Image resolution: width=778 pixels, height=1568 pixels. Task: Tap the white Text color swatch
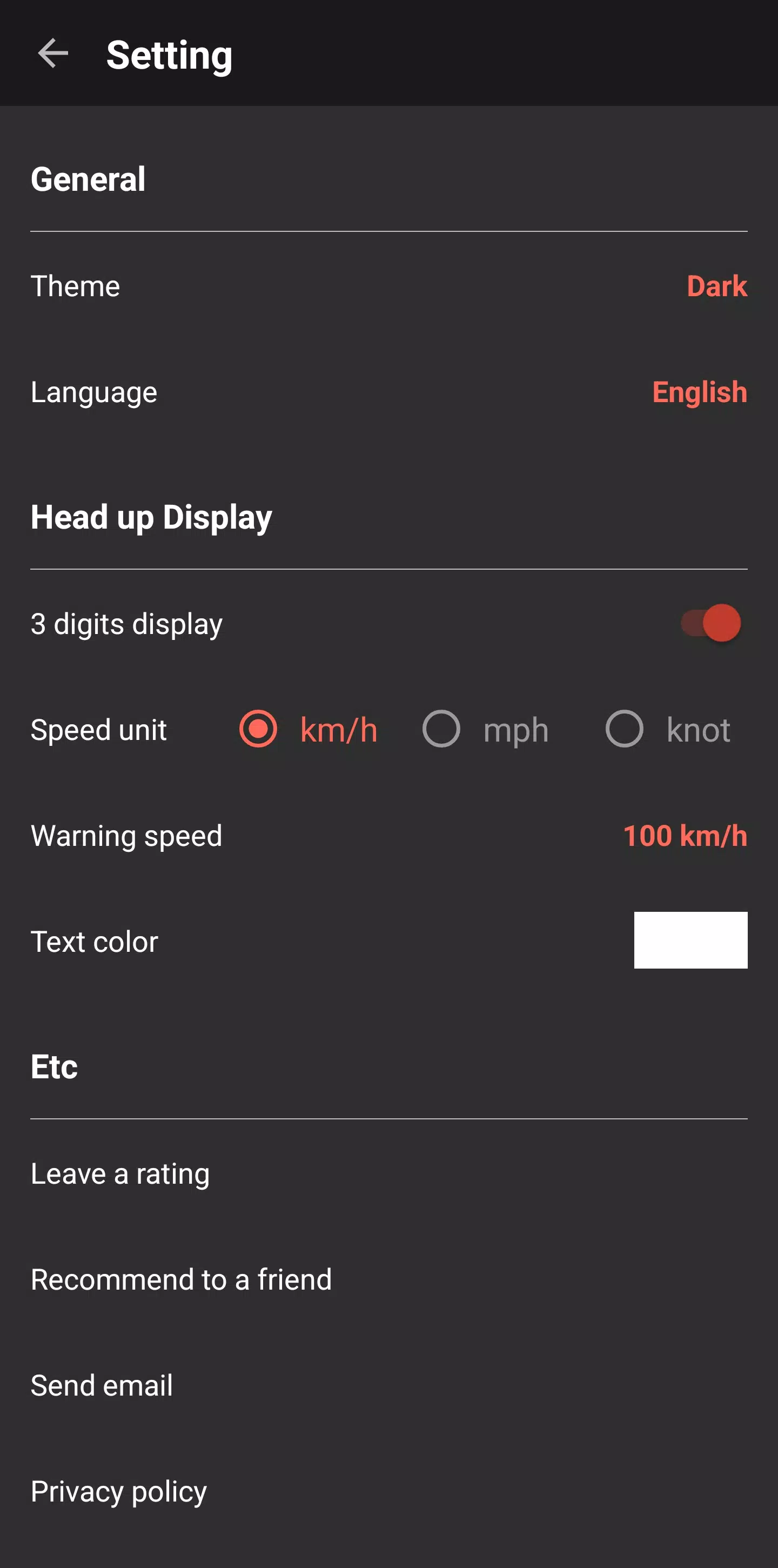pyautogui.click(x=690, y=940)
